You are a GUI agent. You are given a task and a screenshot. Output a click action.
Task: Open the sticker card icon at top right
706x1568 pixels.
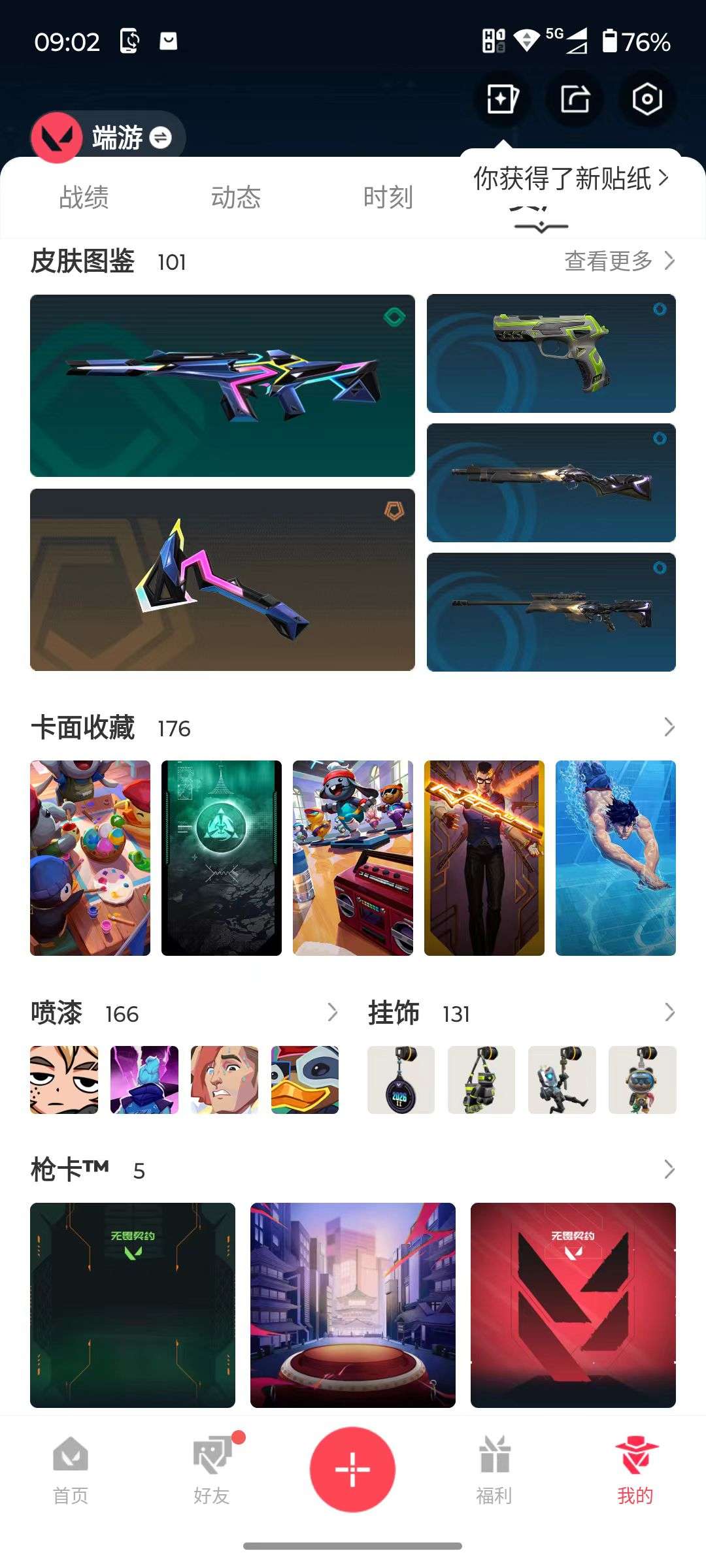pyautogui.click(x=502, y=99)
